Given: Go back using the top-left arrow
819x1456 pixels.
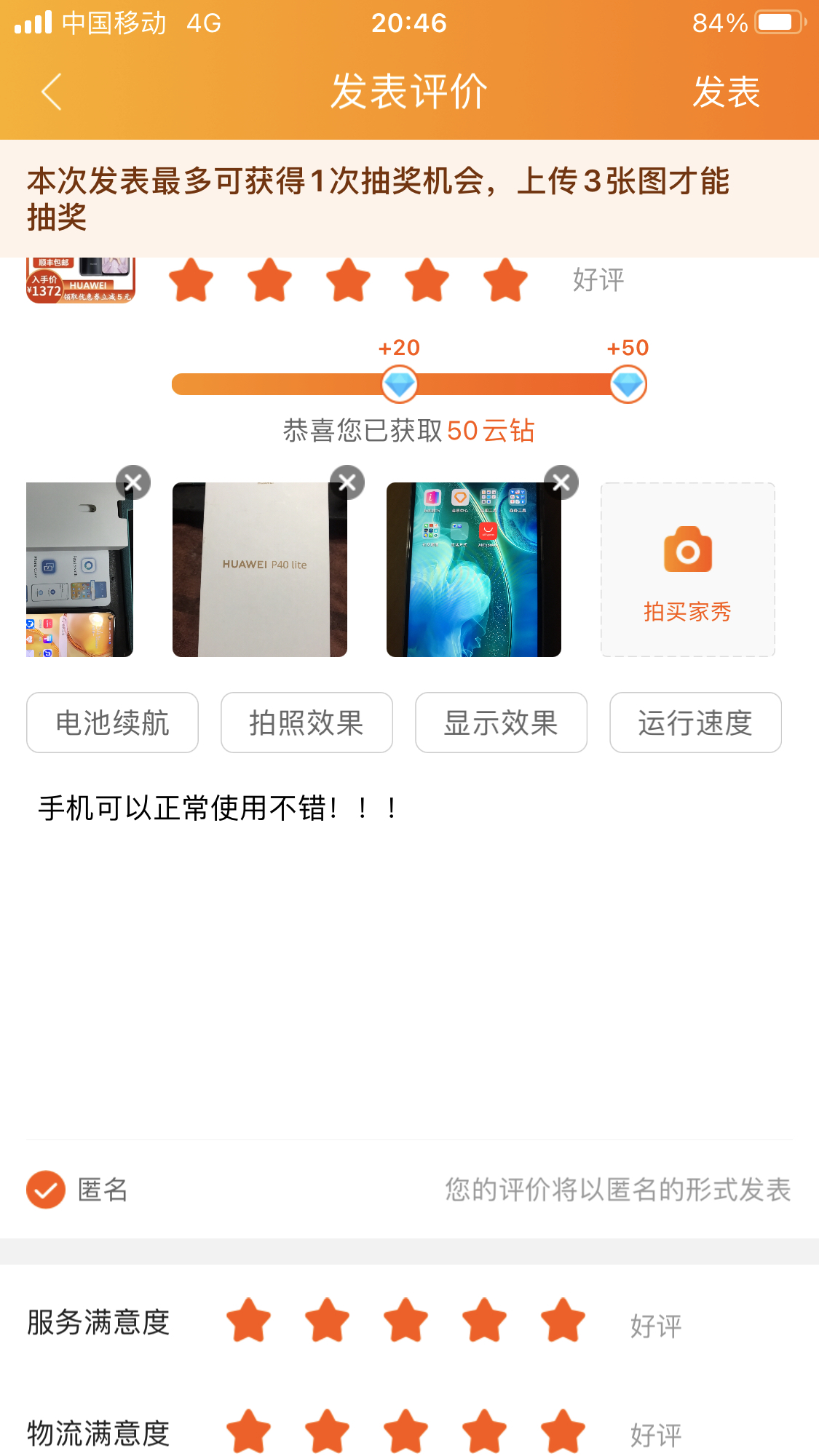Looking at the screenshot, I should (51, 92).
